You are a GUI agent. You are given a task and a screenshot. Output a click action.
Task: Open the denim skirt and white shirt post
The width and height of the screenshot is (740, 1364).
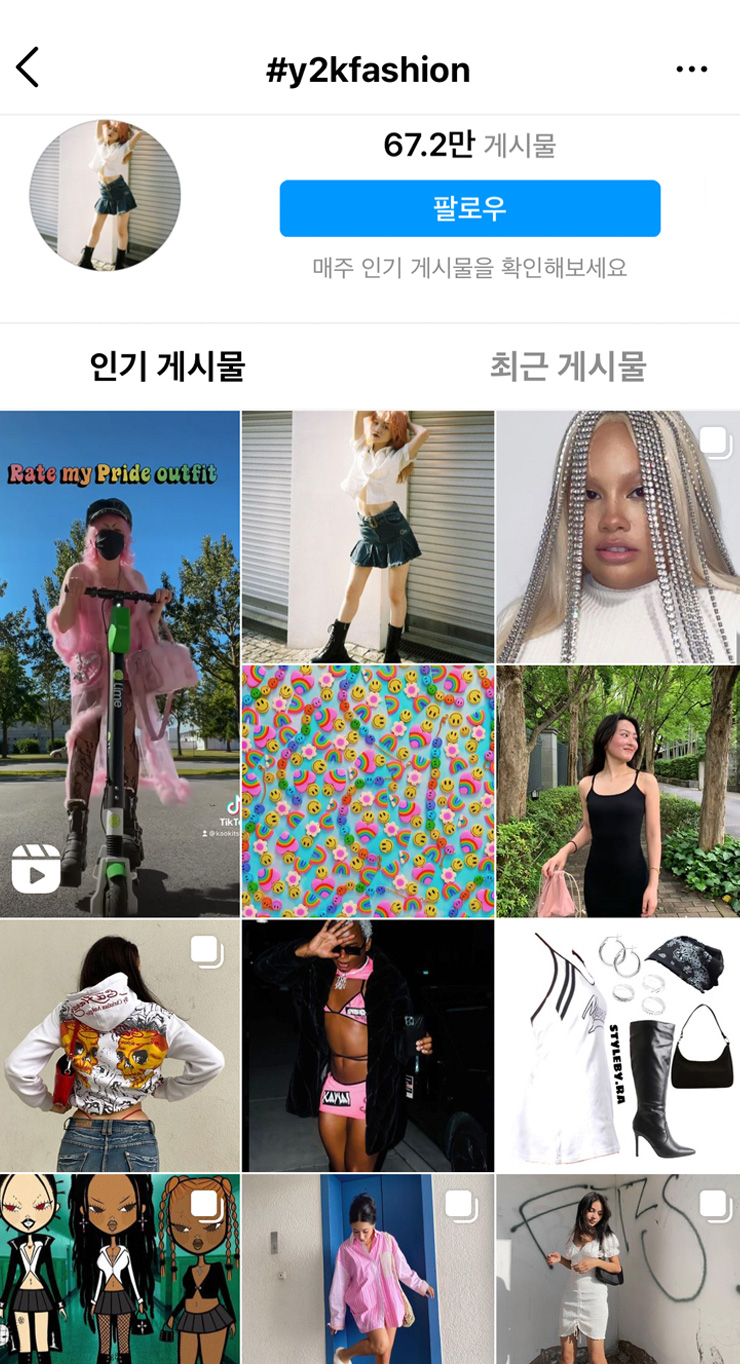click(x=367, y=537)
